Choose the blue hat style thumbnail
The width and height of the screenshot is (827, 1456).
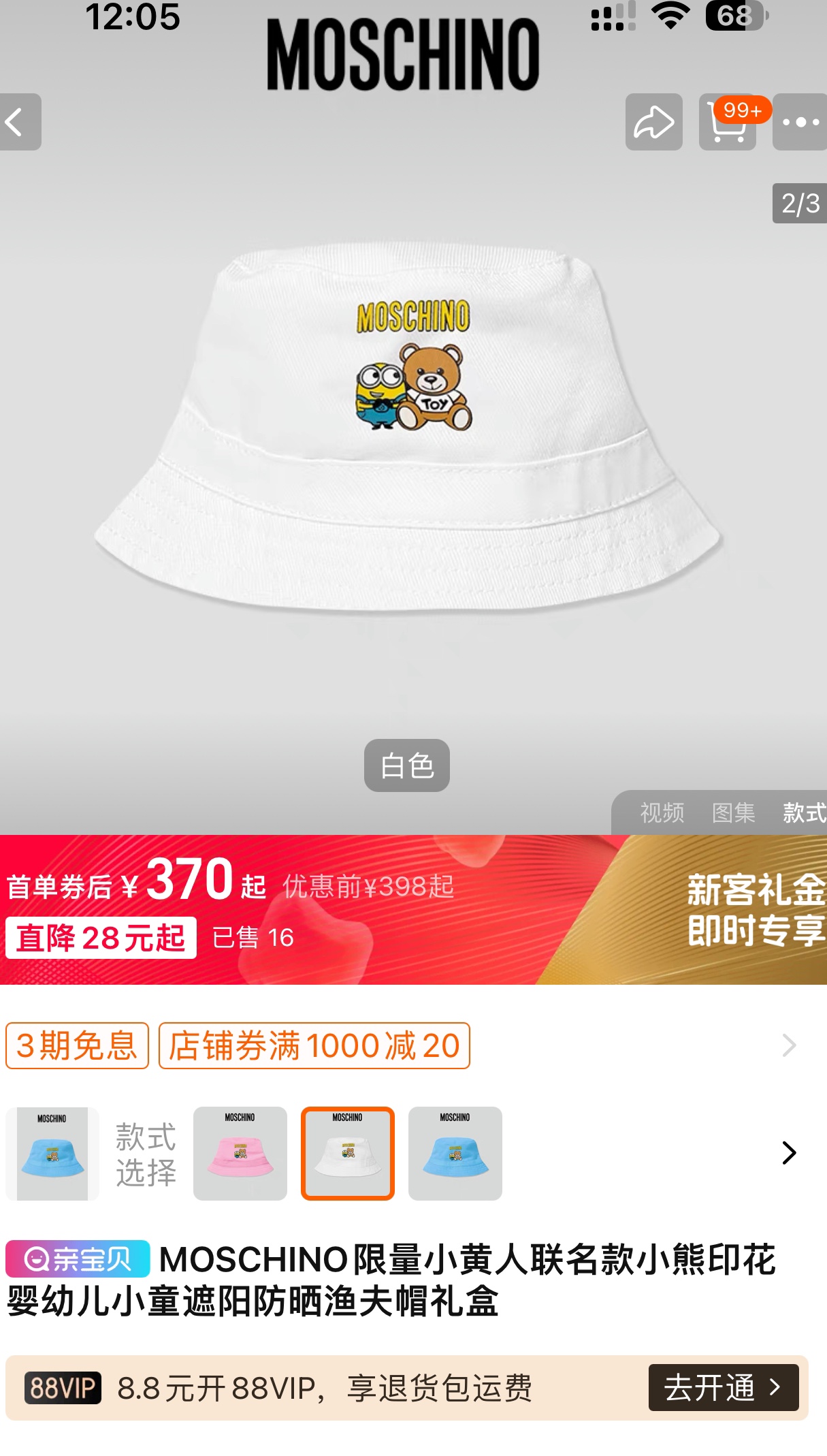pyautogui.click(x=455, y=1153)
